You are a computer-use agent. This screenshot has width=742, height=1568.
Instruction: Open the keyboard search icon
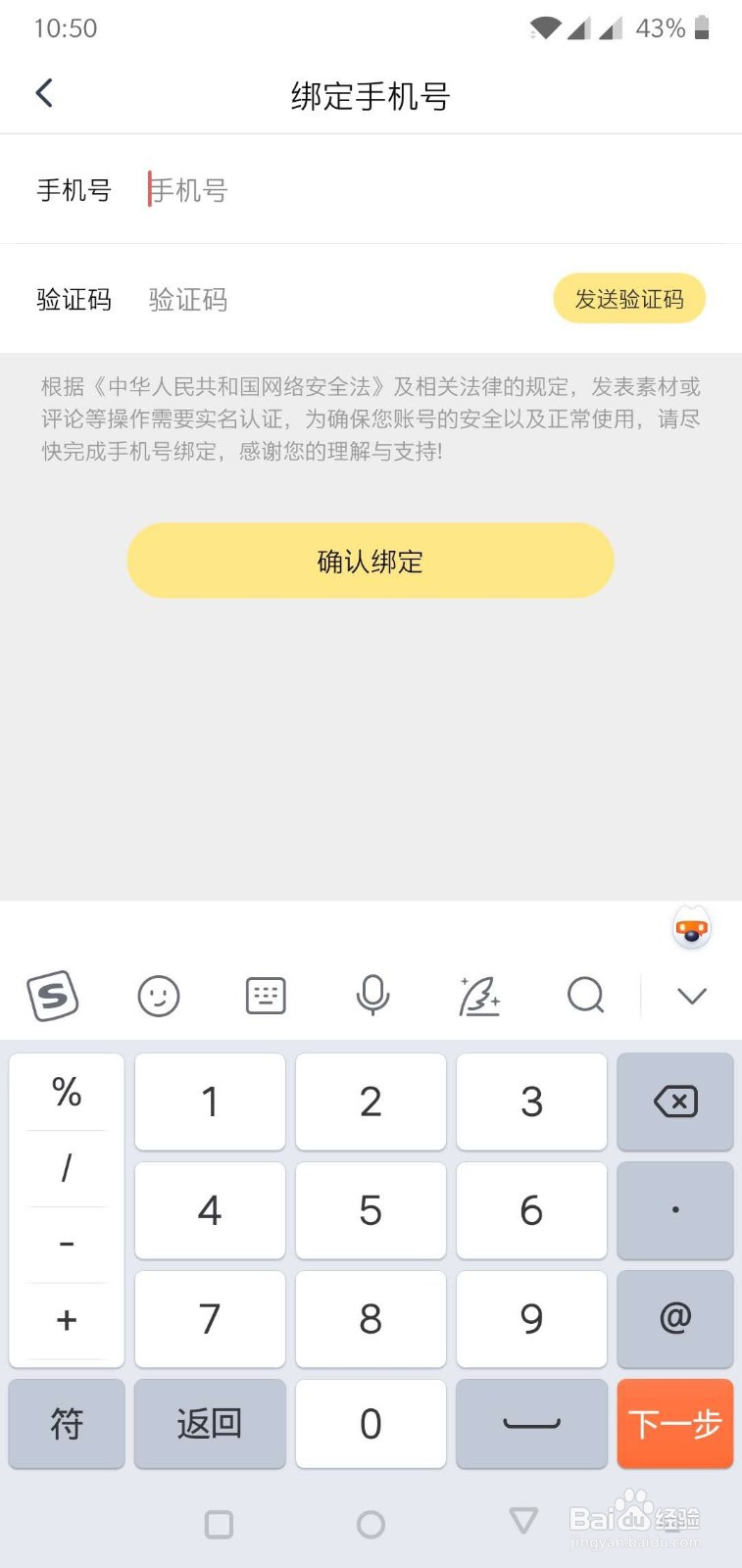click(x=585, y=996)
